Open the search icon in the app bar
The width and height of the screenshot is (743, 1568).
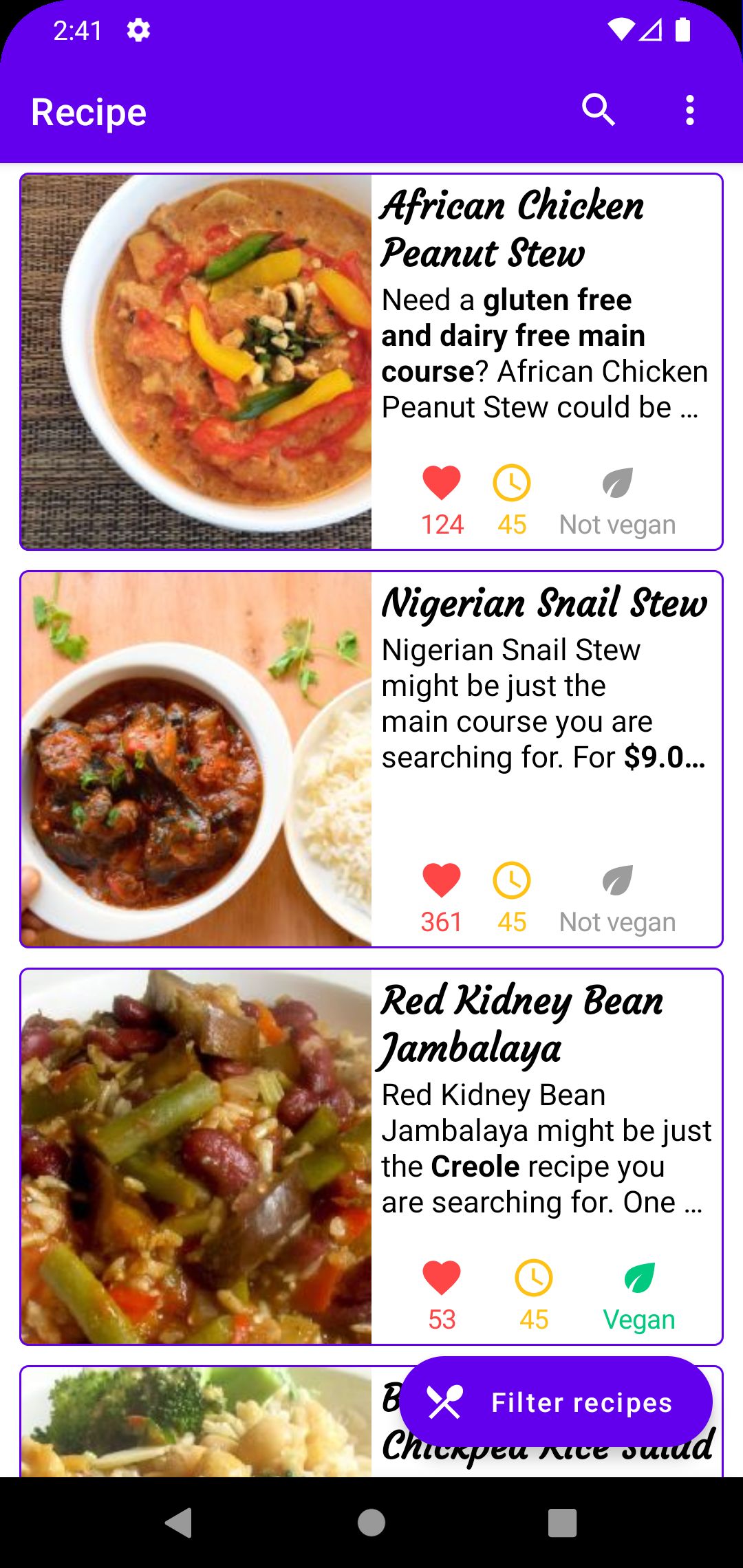pyautogui.click(x=598, y=110)
